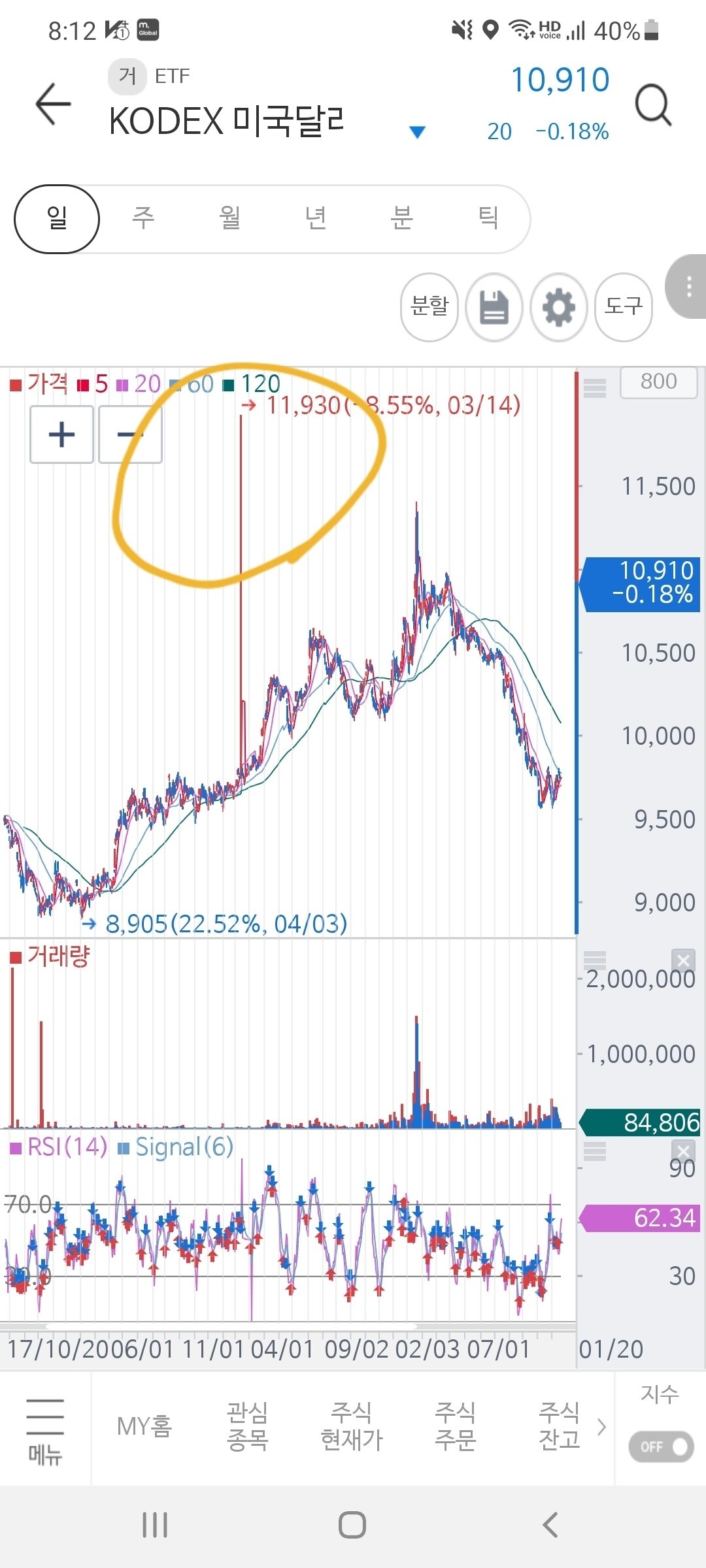Open the 메뉴 hamburger menu
Image resolution: width=706 pixels, height=1568 pixels.
coord(45,1428)
